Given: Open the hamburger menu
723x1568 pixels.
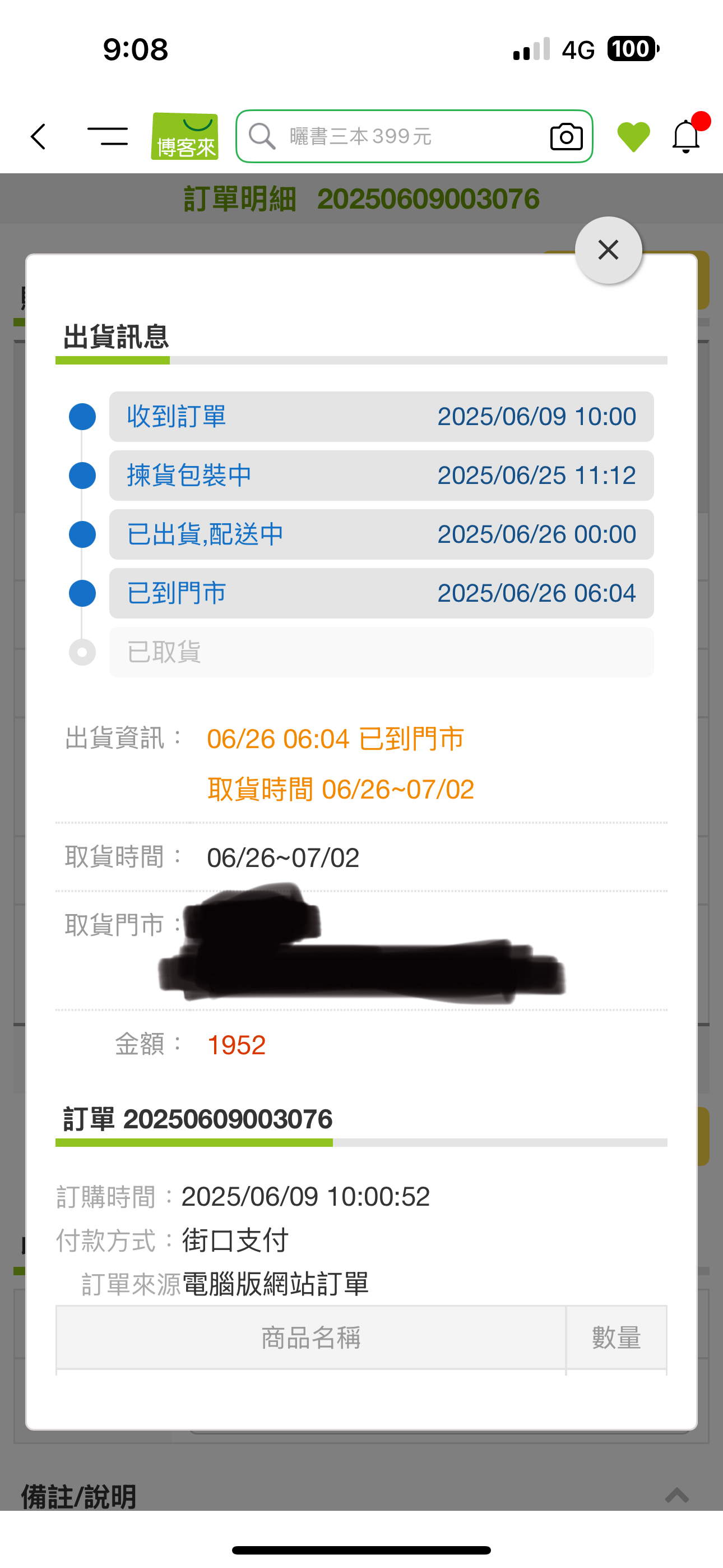Looking at the screenshot, I should tap(108, 136).
